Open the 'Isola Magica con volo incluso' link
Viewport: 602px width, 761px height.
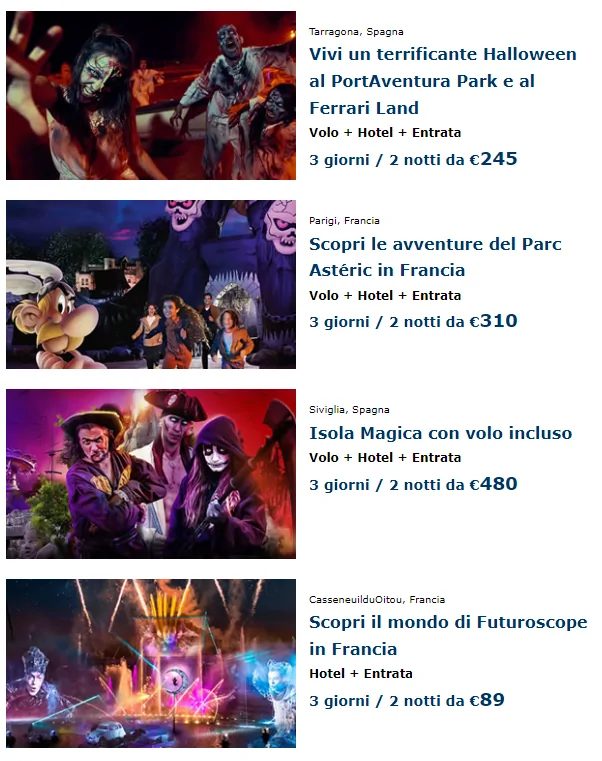click(x=440, y=433)
